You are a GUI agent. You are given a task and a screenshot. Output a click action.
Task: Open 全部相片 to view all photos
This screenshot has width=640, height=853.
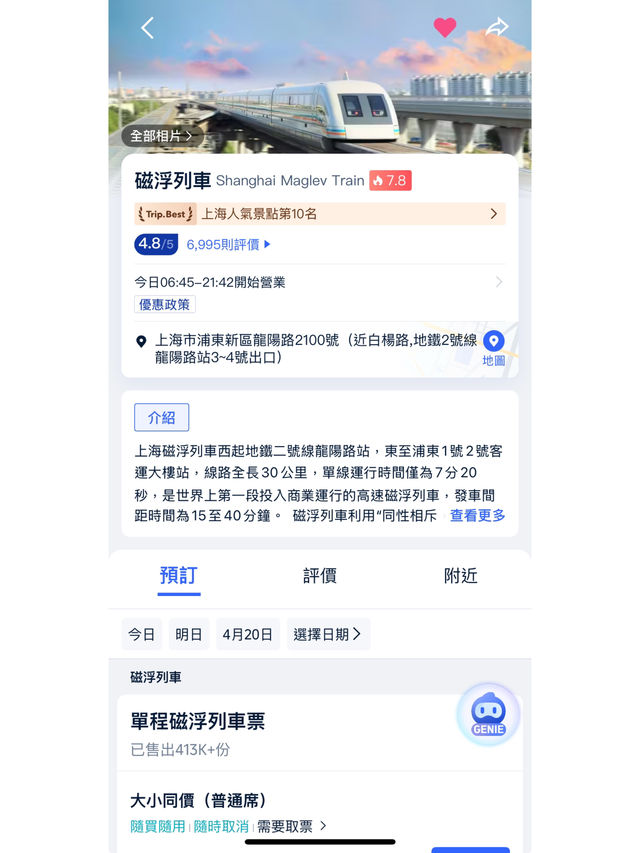coord(162,135)
